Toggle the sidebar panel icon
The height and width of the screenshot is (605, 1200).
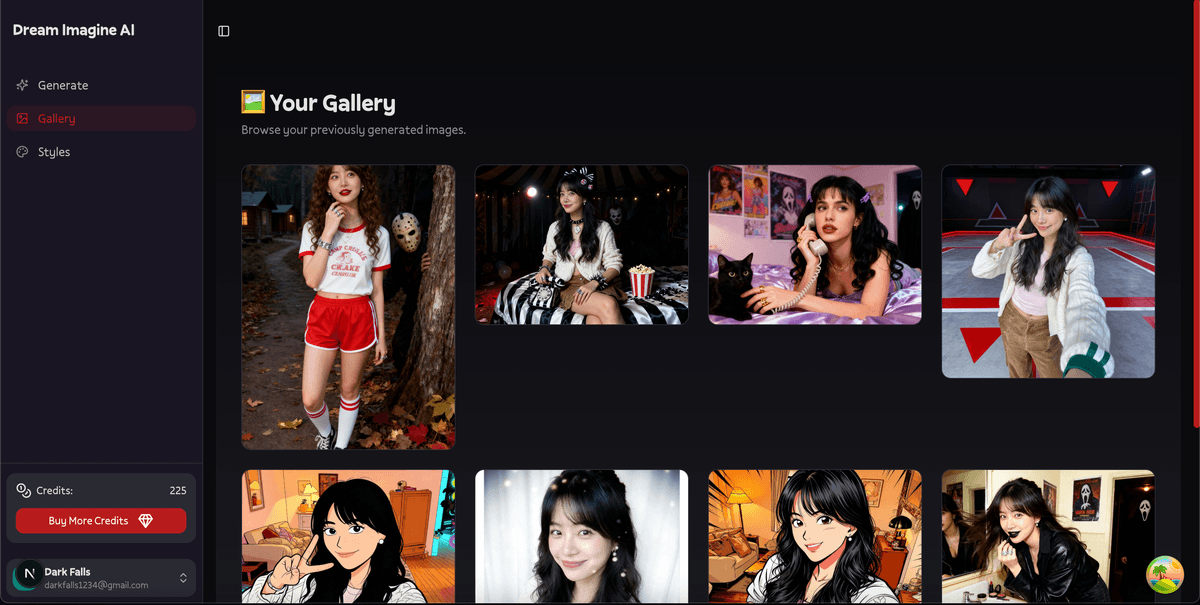[224, 31]
